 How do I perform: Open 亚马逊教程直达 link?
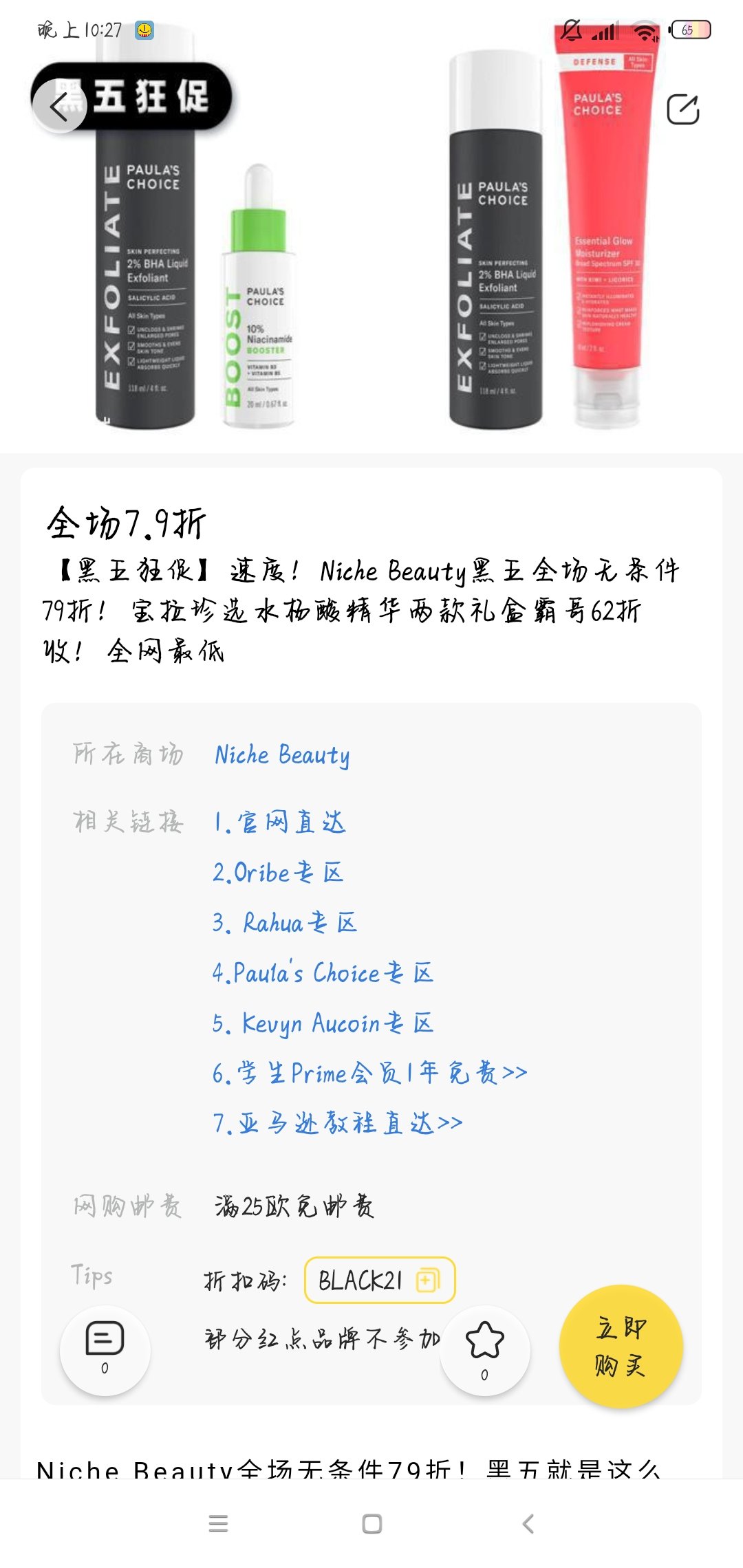pos(337,1123)
